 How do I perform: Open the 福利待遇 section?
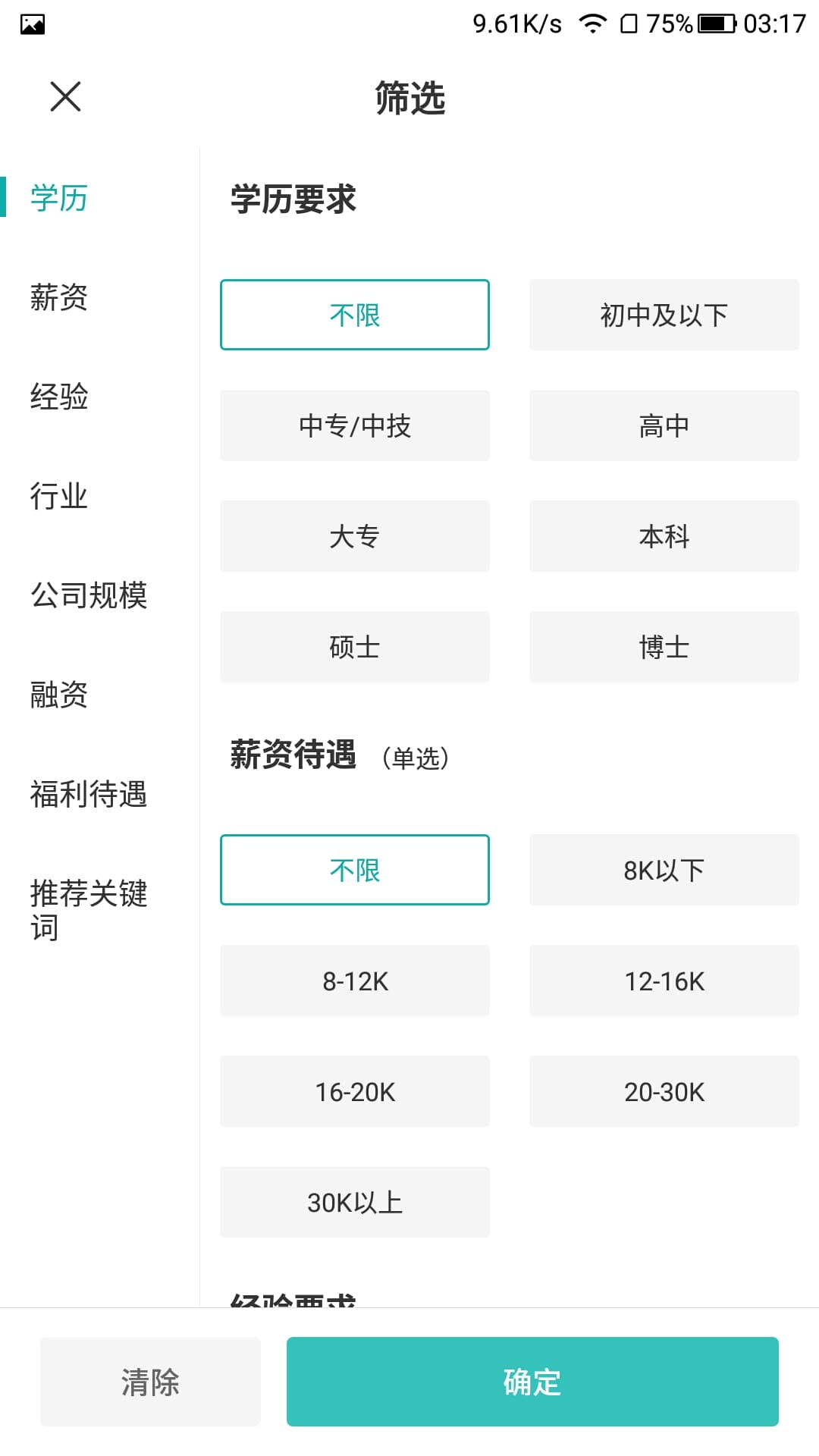[89, 794]
